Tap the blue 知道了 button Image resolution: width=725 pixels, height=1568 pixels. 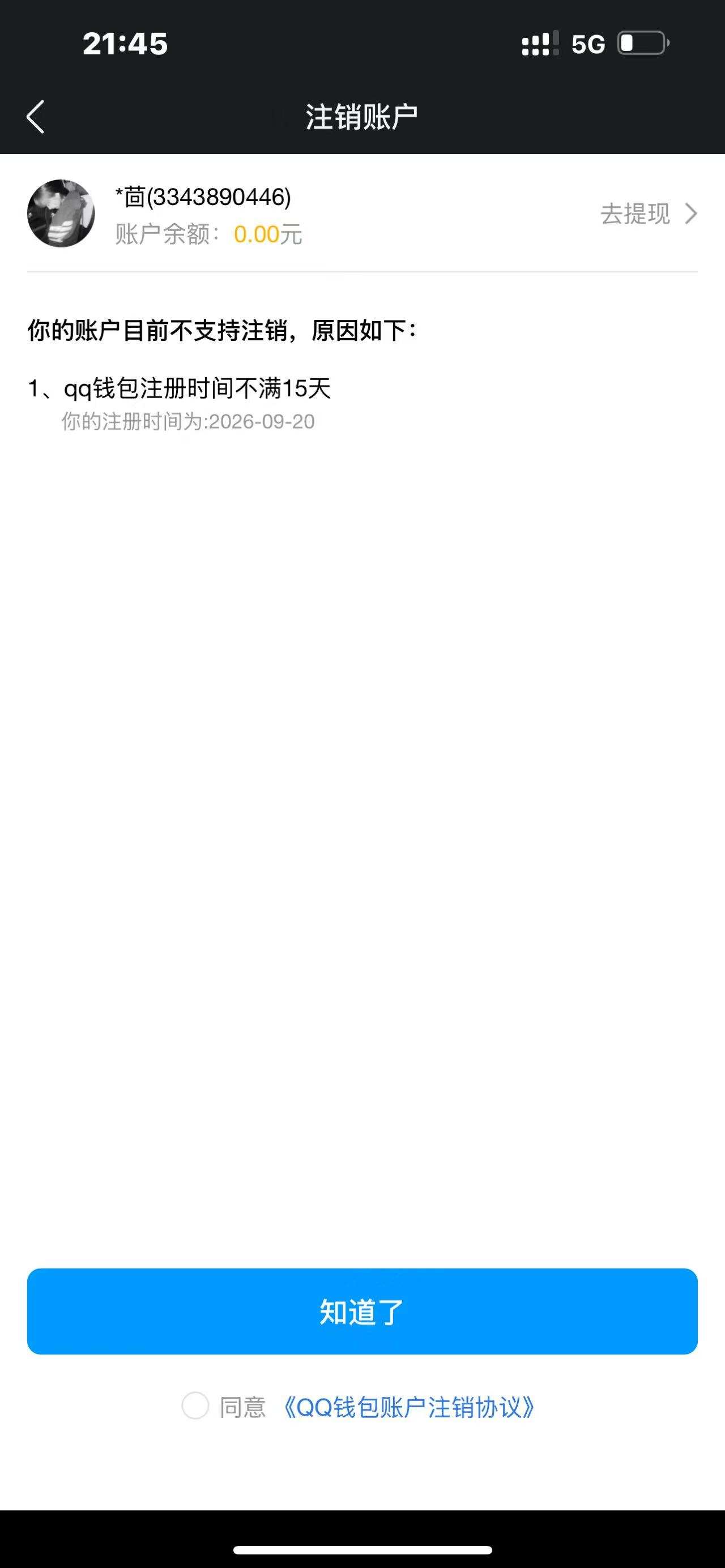[x=362, y=1311]
